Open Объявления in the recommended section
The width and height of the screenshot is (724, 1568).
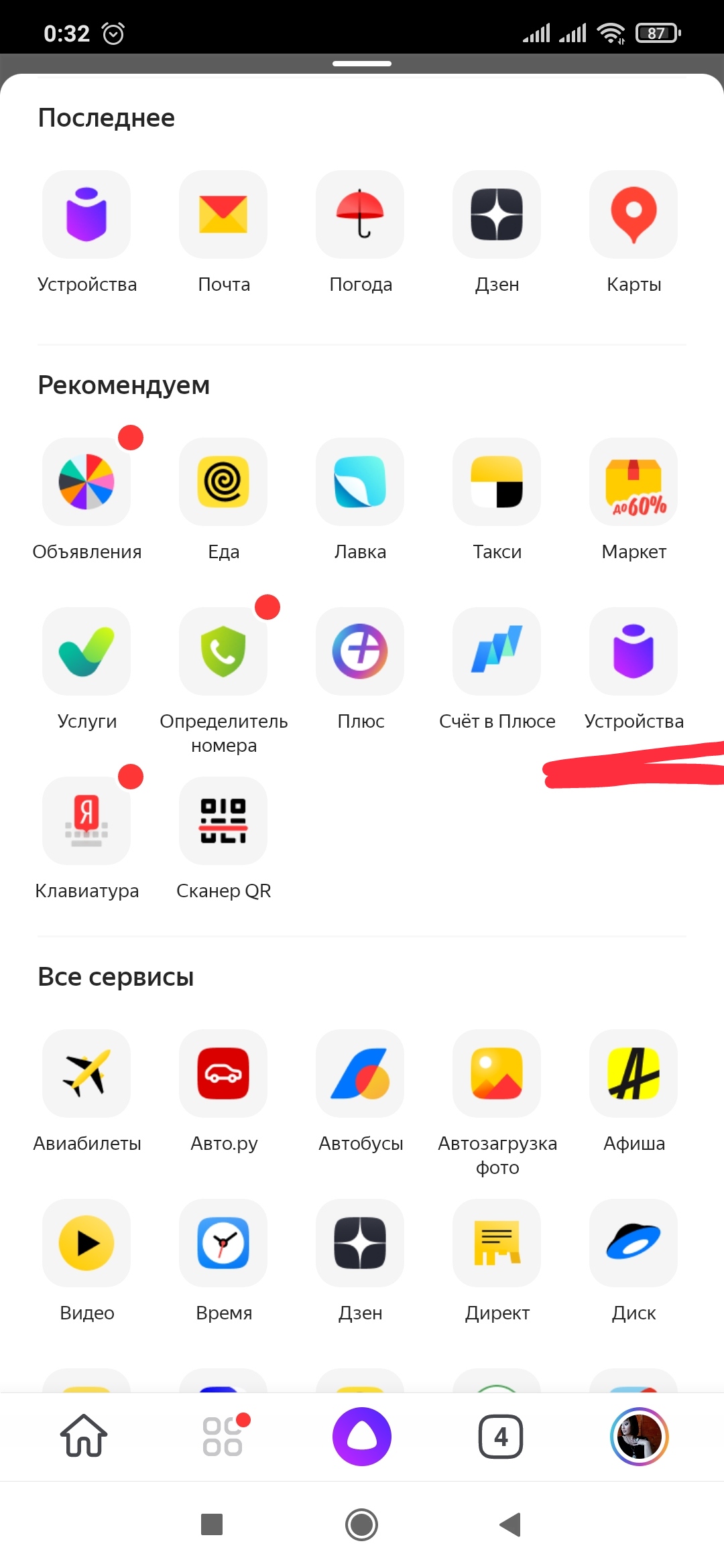point(86,482)
